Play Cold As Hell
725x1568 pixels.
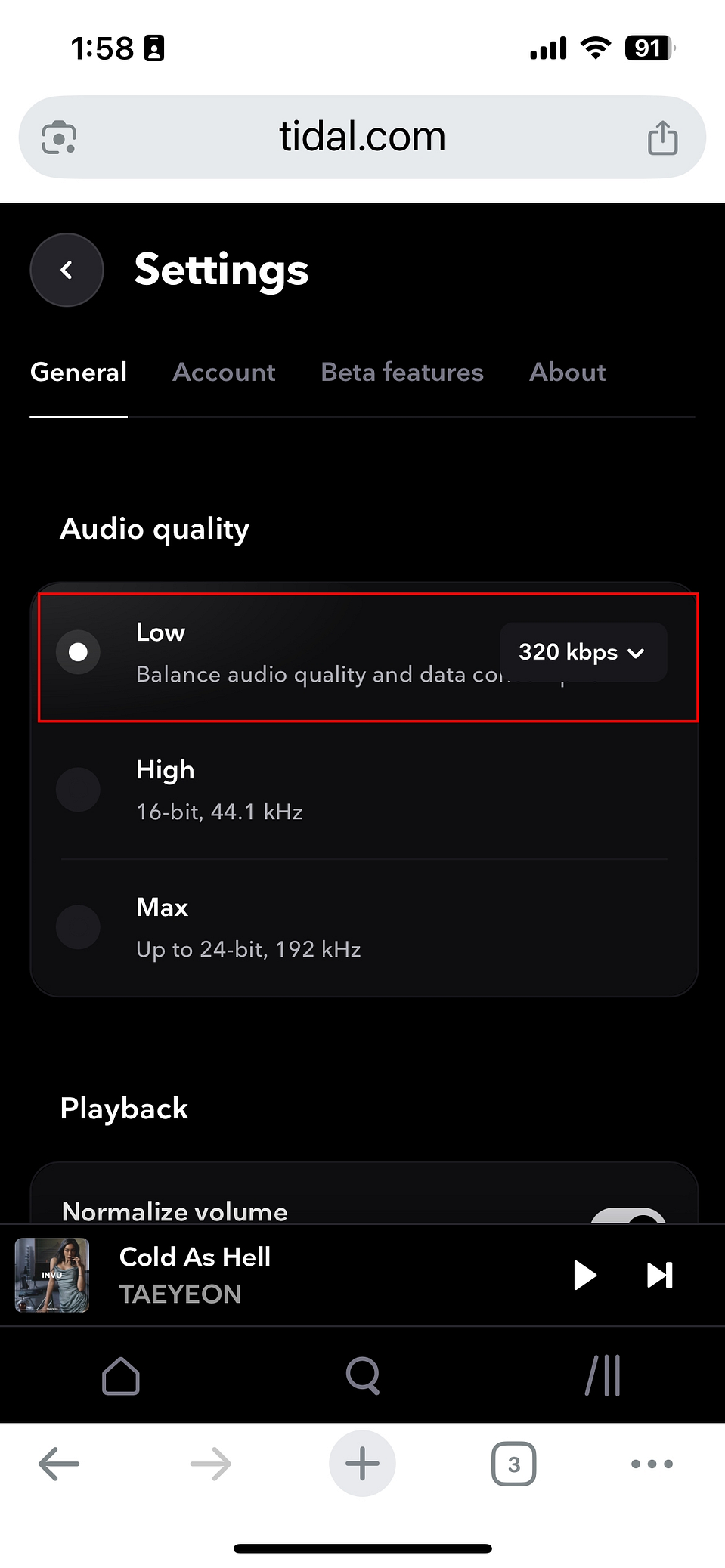pos(584,1276)
